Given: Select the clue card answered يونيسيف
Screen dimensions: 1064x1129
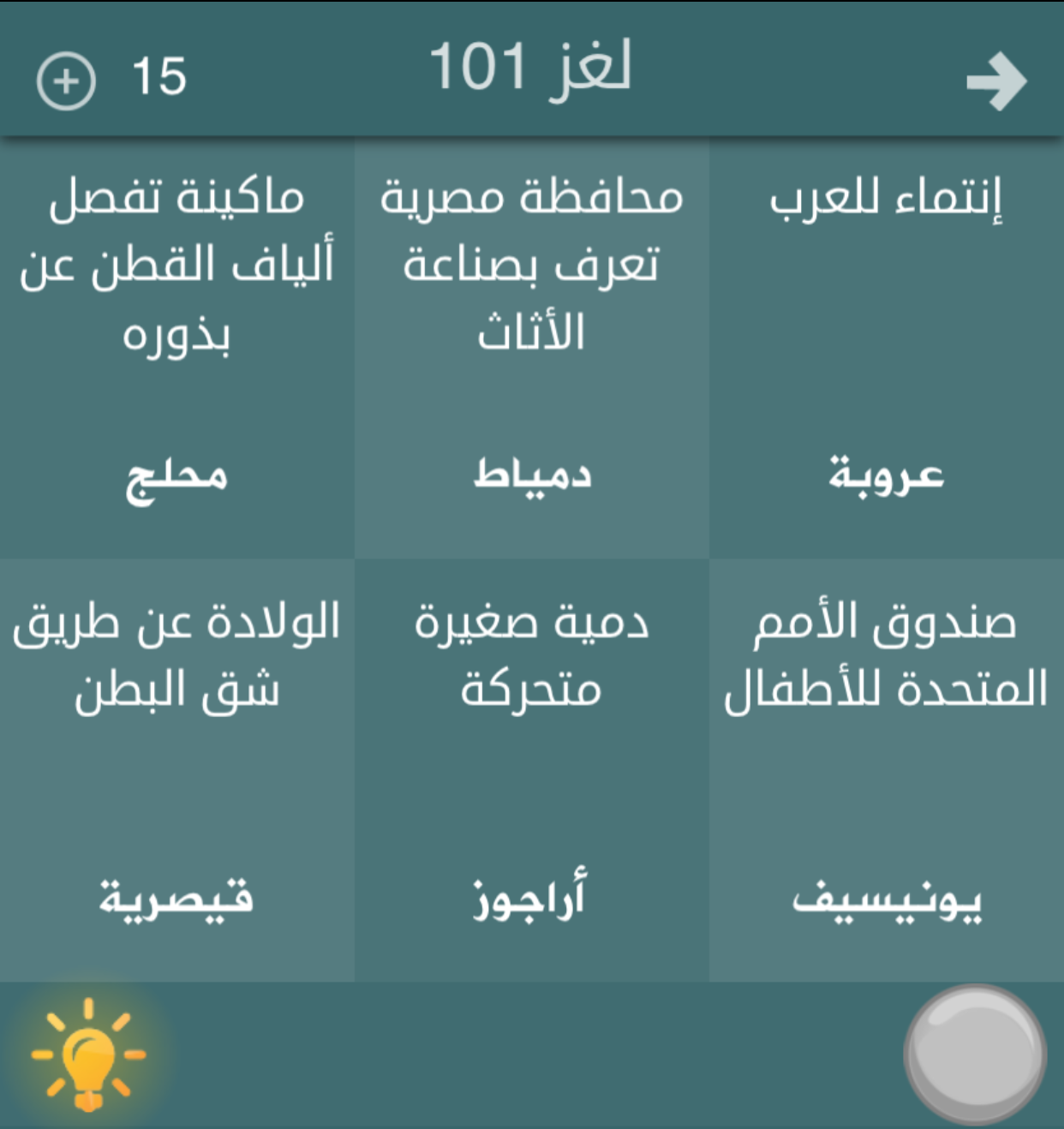Looking at the screenshot, I should pyautogui.click(x=886, y=771).
